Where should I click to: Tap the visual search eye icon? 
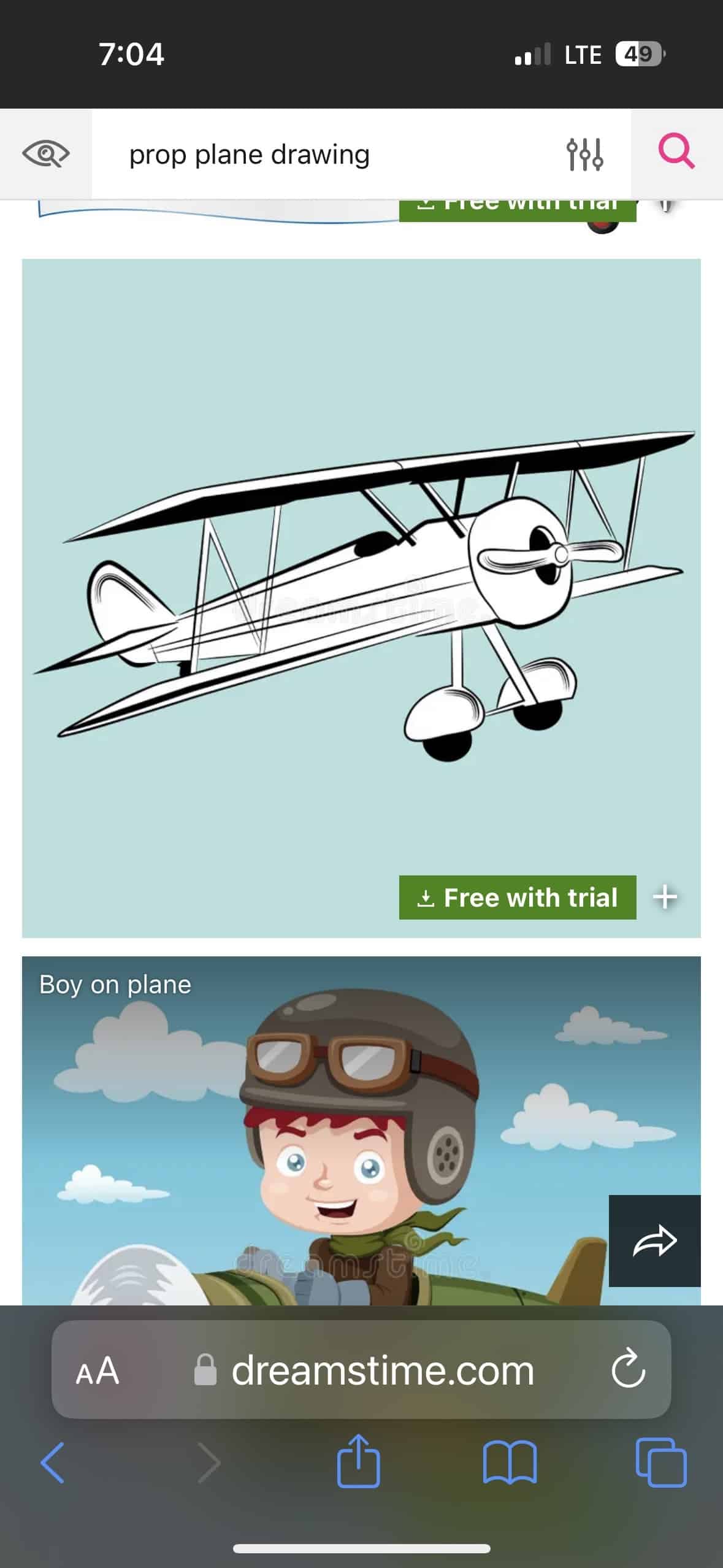pos(46,153)
